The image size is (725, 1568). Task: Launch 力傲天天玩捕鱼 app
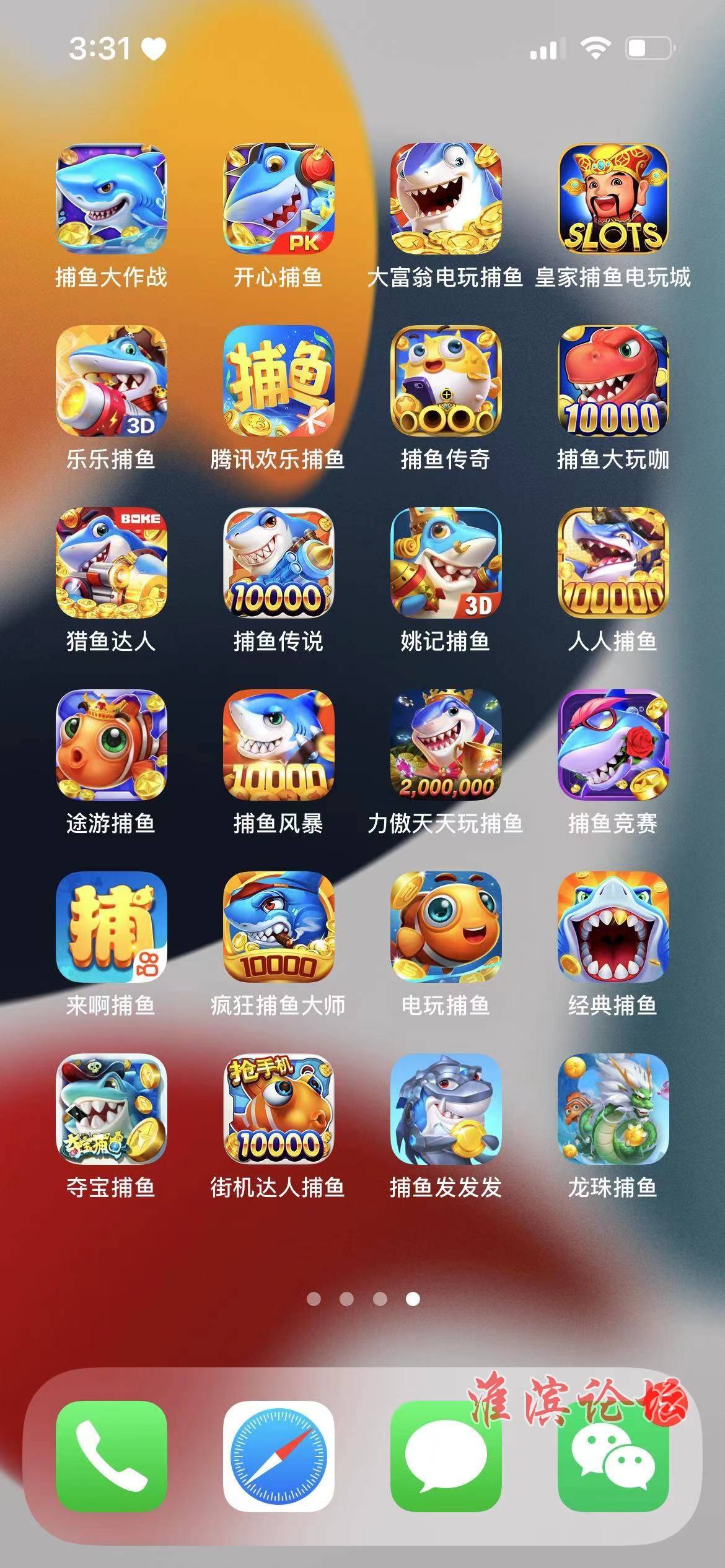click(446, 745)
